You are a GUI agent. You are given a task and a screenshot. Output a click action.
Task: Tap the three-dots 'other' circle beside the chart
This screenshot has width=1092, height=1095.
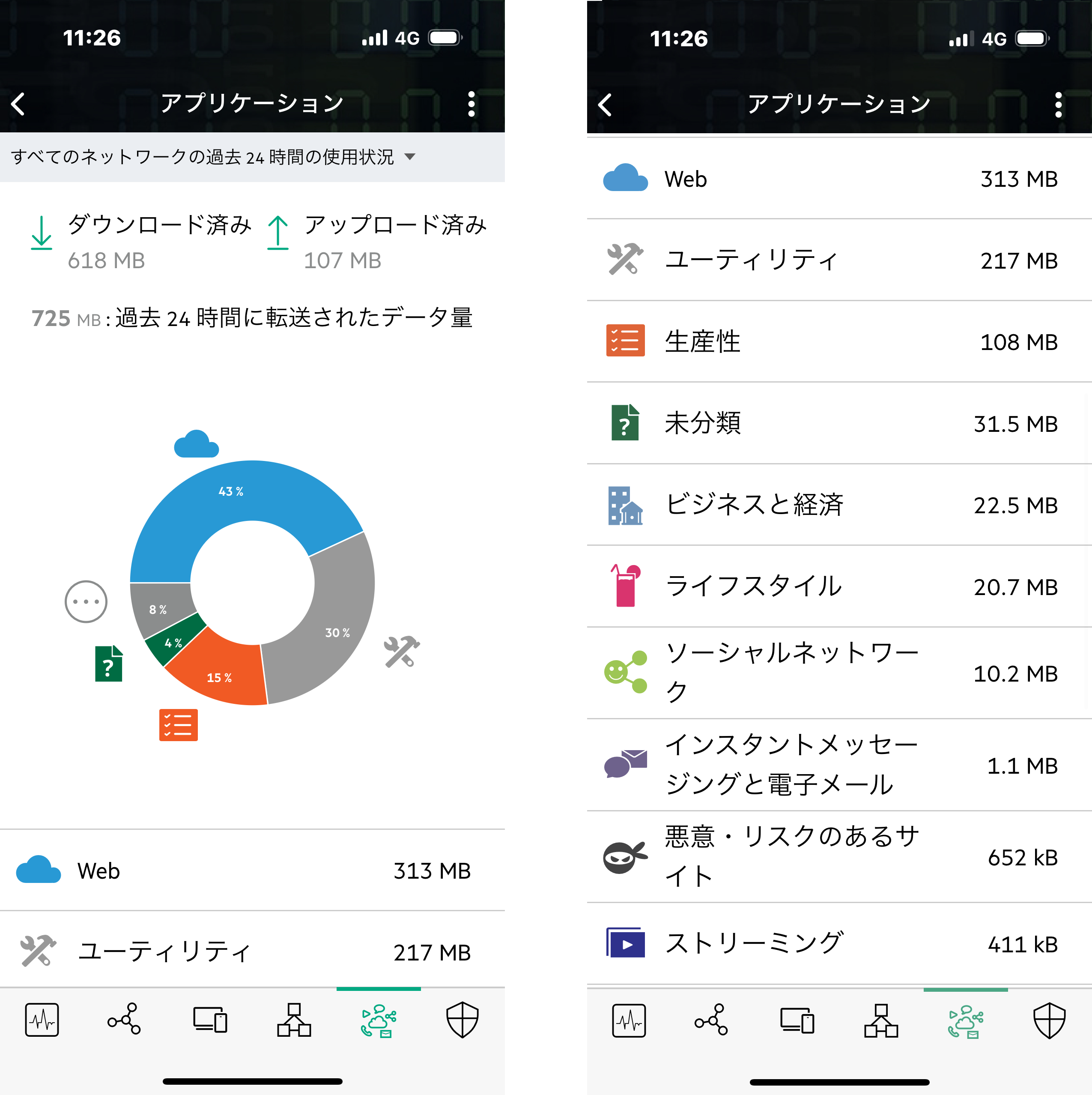(x=86, y=601)
